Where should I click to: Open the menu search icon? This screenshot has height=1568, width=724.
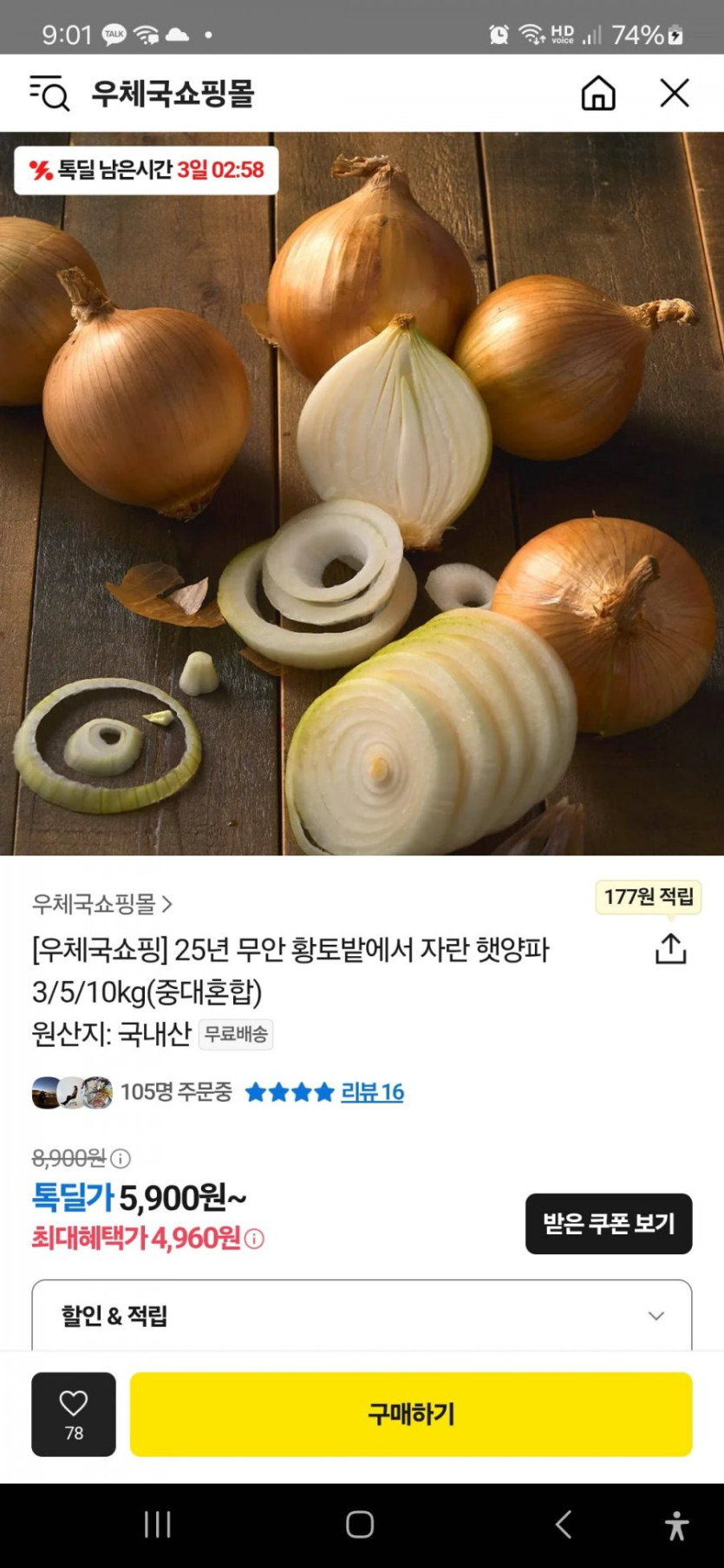49,93
